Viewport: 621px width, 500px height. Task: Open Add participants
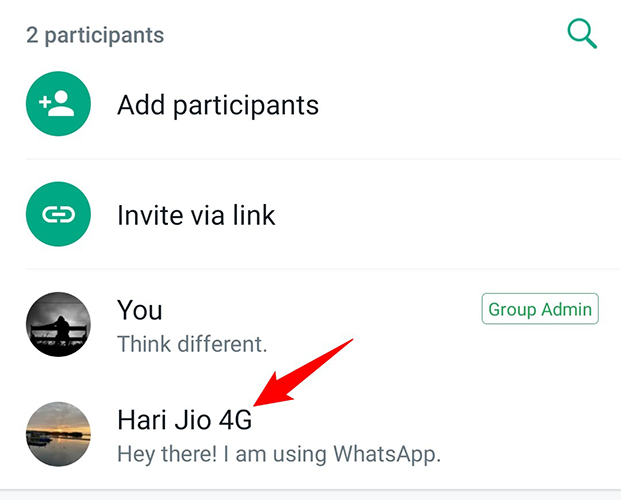218,104
